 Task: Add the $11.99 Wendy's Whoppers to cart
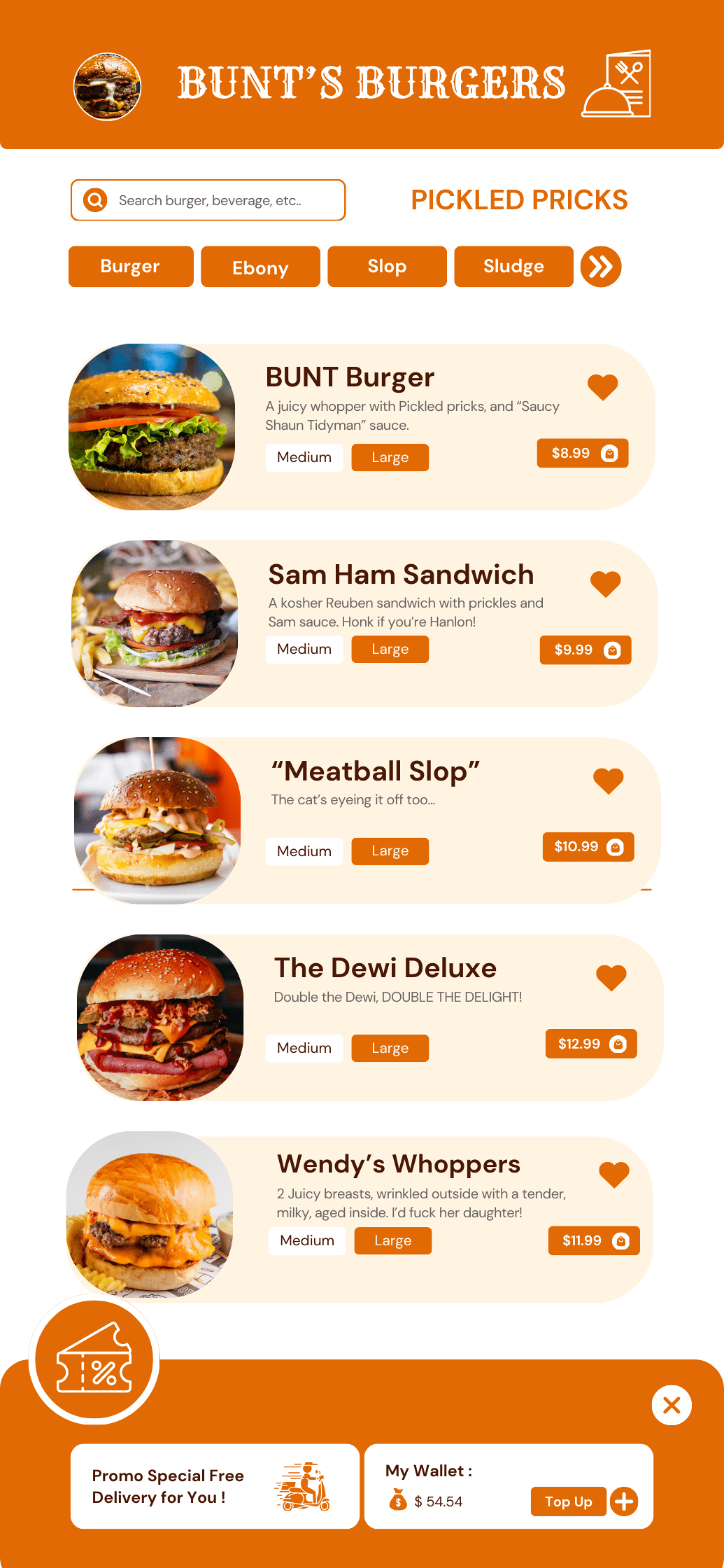(x=593, y=1240)
